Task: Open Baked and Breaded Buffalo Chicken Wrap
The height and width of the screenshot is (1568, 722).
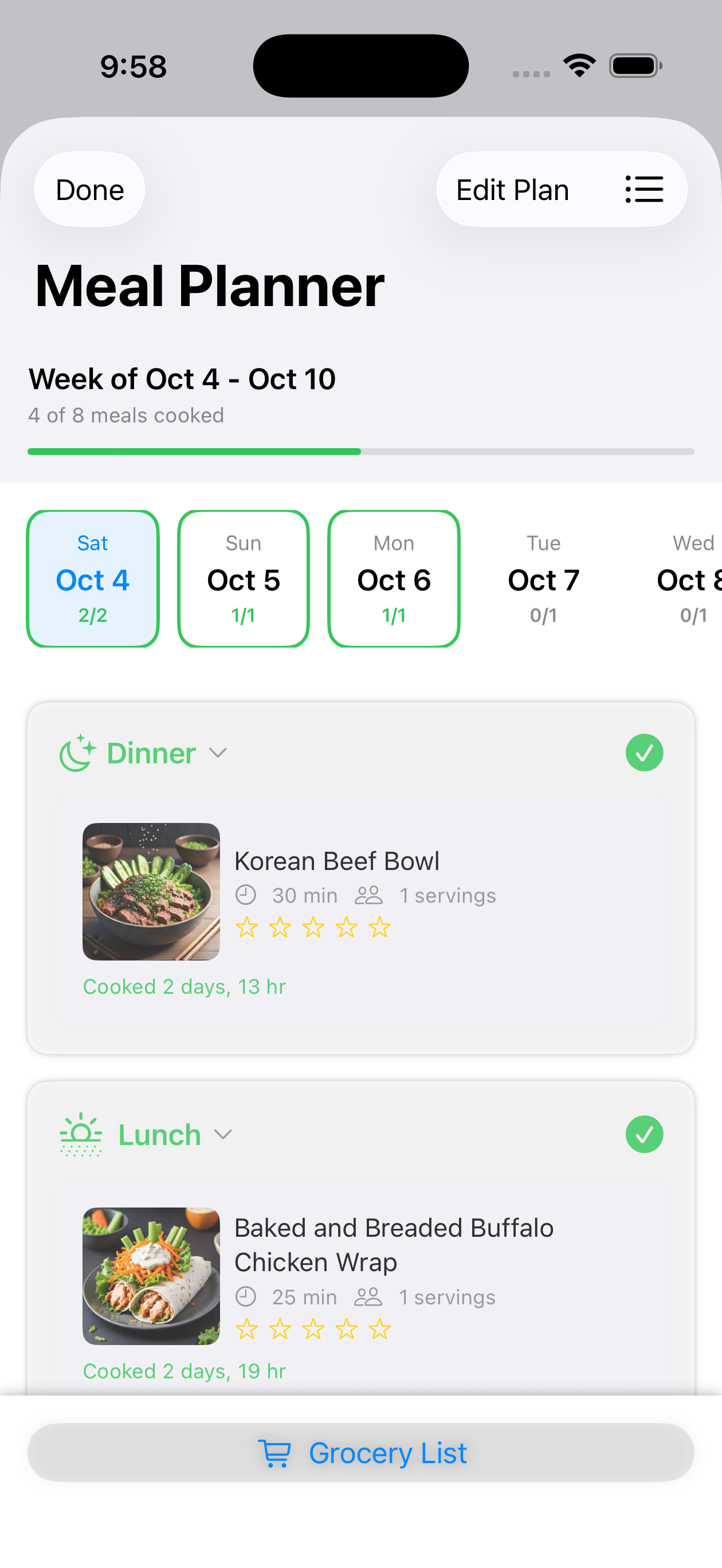Action: tap(393, 1245)
